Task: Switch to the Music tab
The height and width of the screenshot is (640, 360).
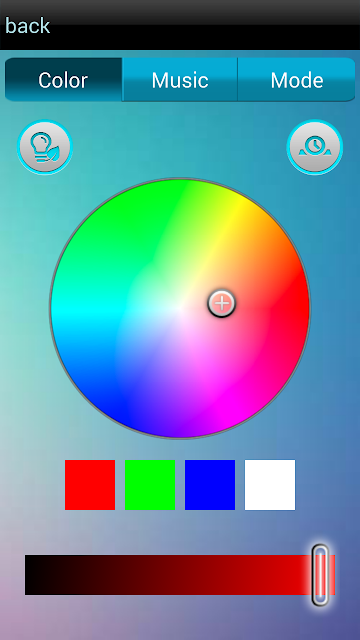Action: [x=180, y=80]
